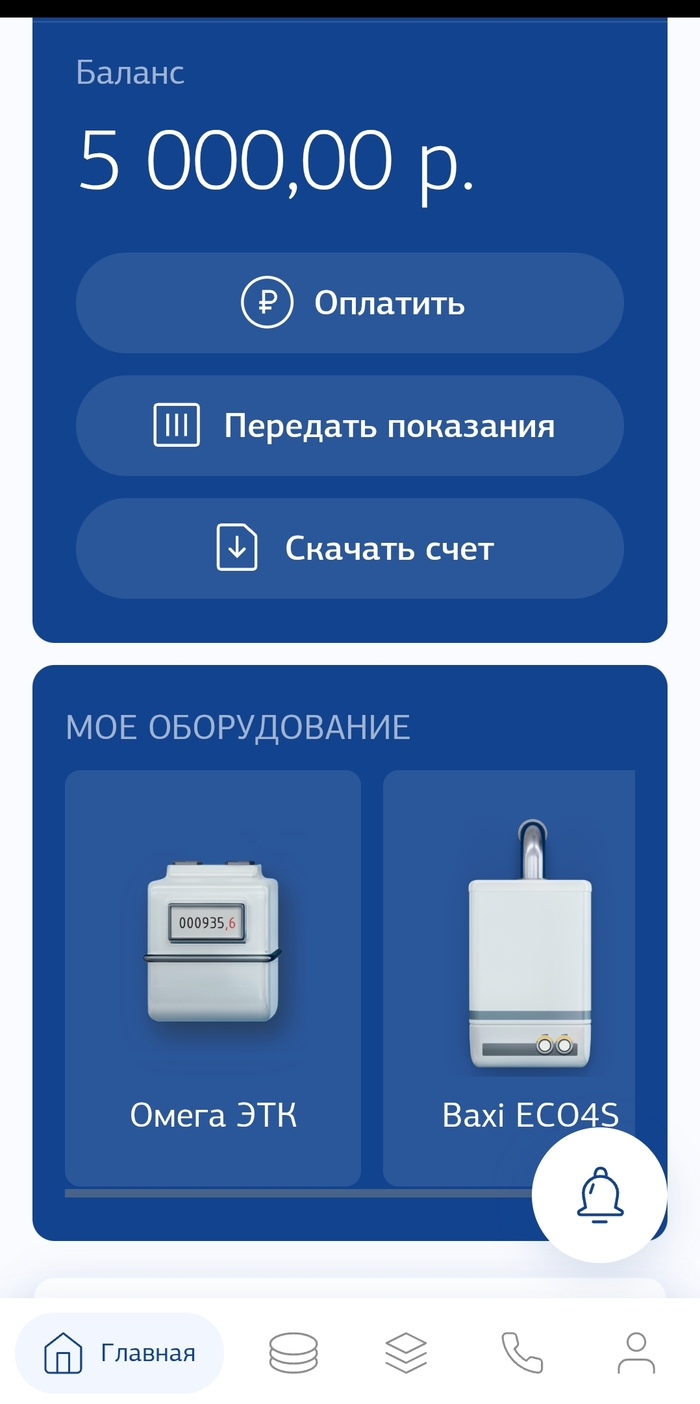Viewport: 700px width, 1404px height.
Task: Open the Омега ЭТК meter card
Action: click(213, 977)
